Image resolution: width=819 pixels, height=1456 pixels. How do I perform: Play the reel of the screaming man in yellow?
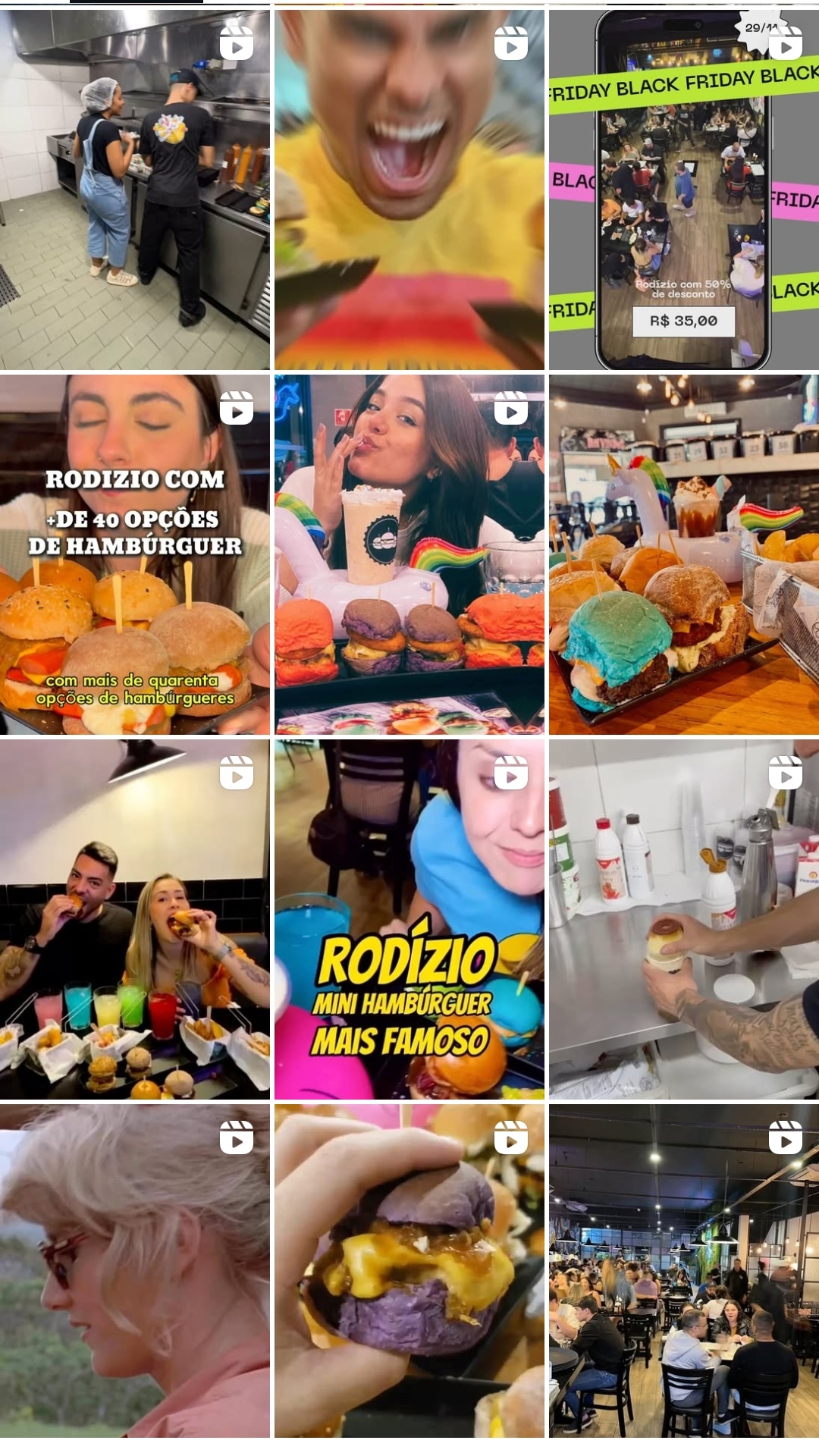coord(409,190)
